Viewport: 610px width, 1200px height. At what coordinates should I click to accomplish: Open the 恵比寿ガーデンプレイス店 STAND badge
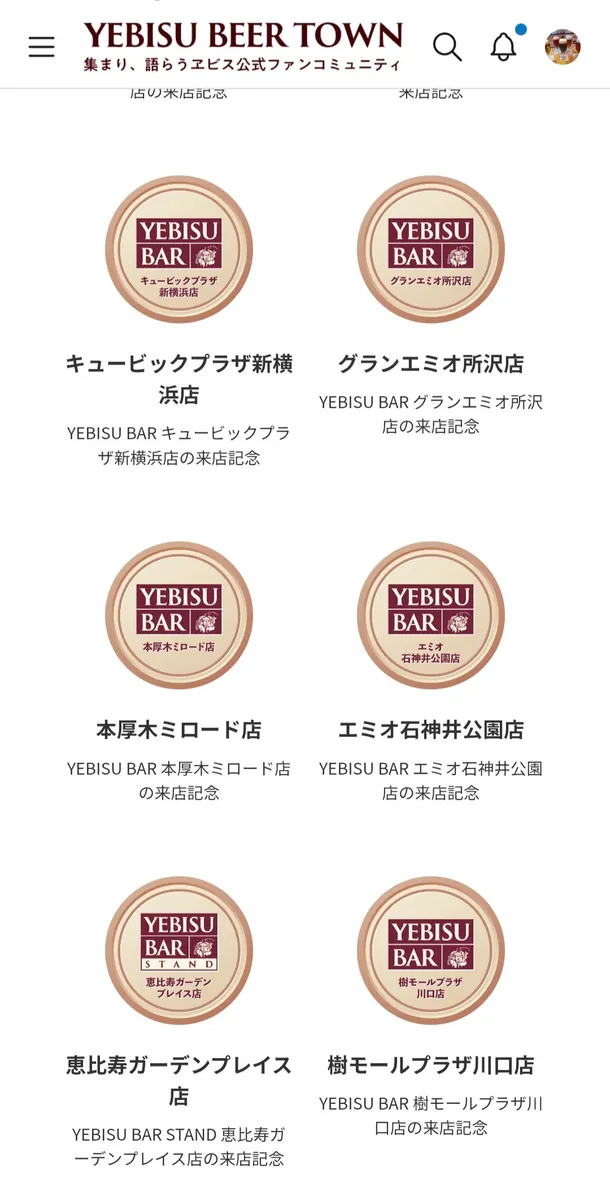[x=179, y=951]
